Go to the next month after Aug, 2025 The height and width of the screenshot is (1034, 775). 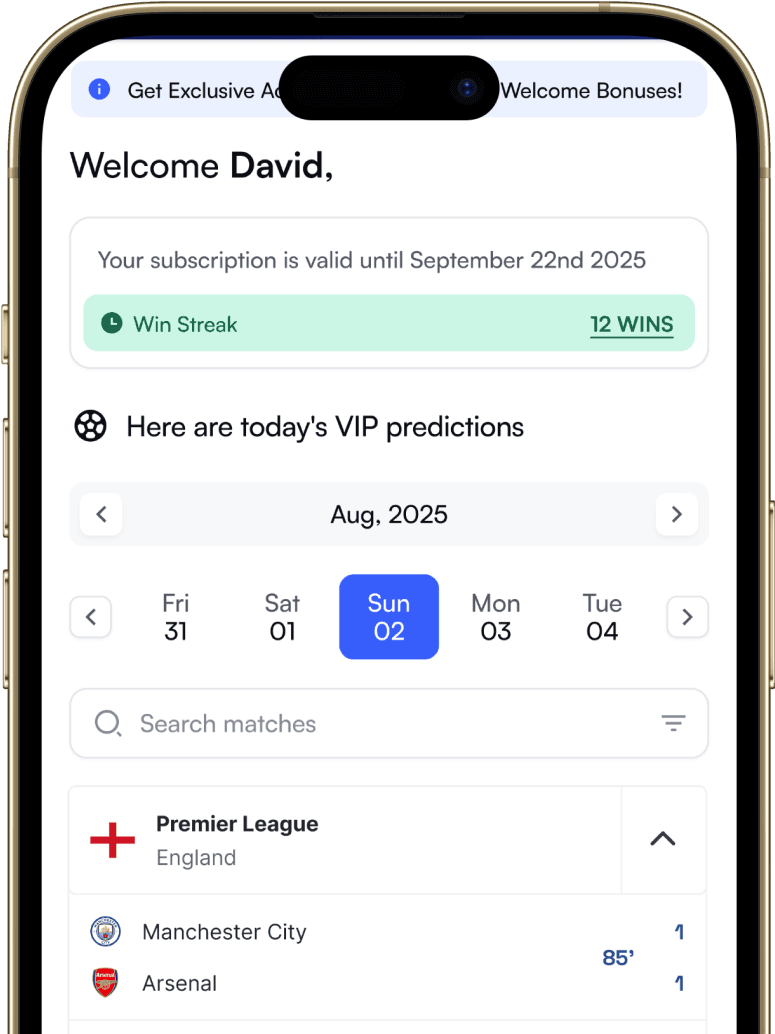tap(676, 515)
